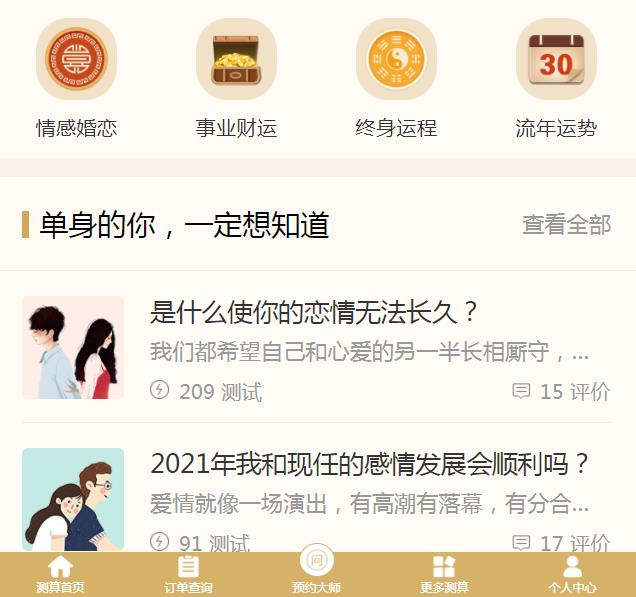Tap 查看全部 to view all tests
The width and height of the screenshot is (636, 597).
point(566,225)
